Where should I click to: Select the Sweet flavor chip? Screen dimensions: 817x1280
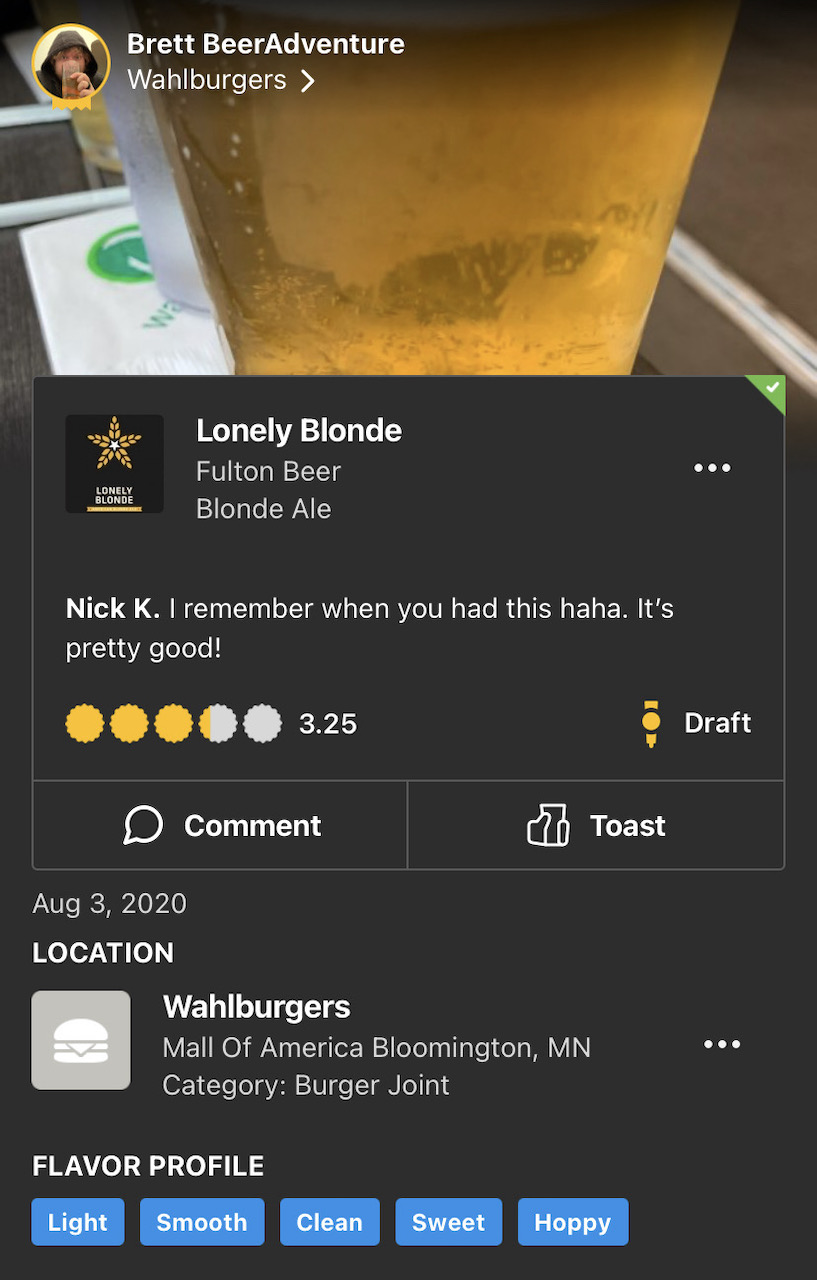pyautogui.click(x=449, y=1222)
